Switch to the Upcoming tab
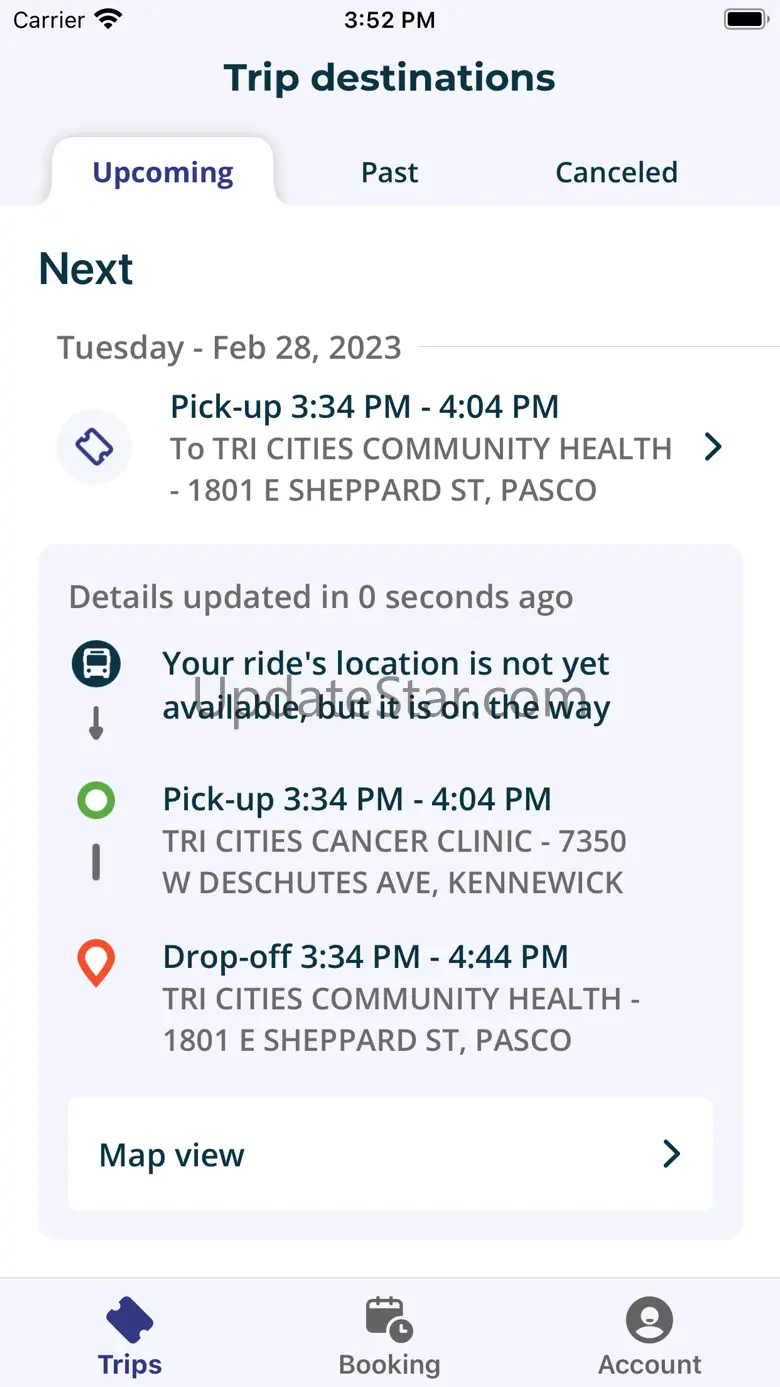The image size is (780, 1387). pos(163,172)
